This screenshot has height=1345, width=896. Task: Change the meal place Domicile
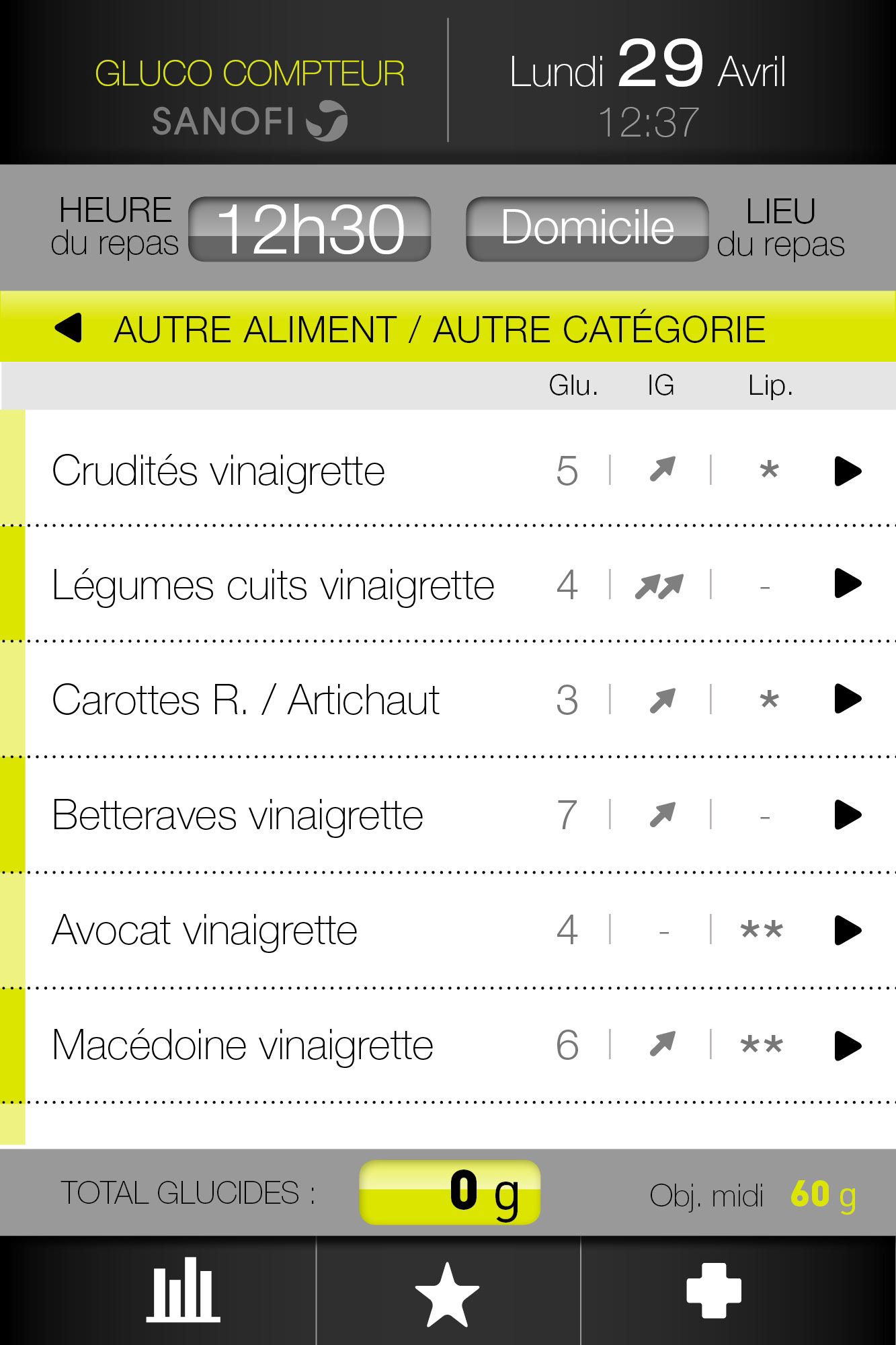587,229
